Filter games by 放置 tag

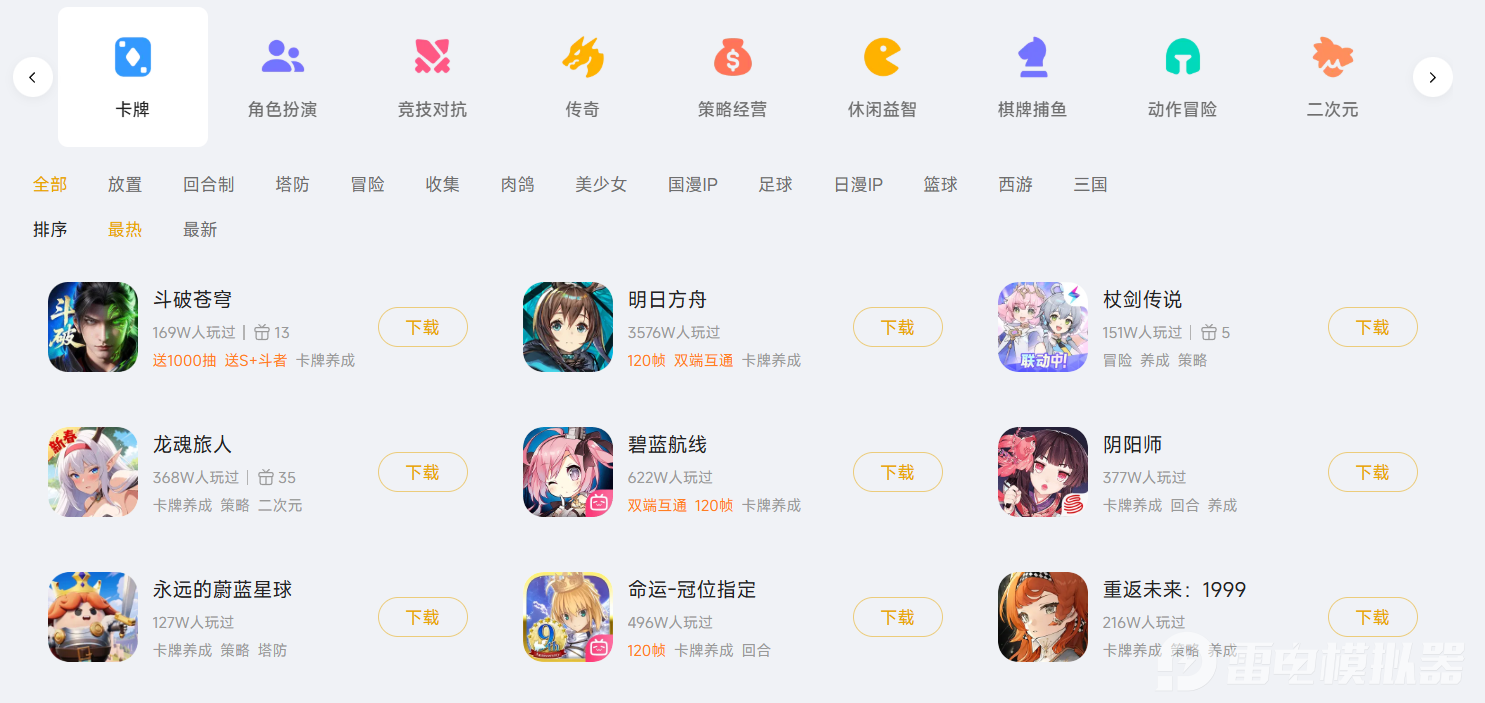point(125,185)
